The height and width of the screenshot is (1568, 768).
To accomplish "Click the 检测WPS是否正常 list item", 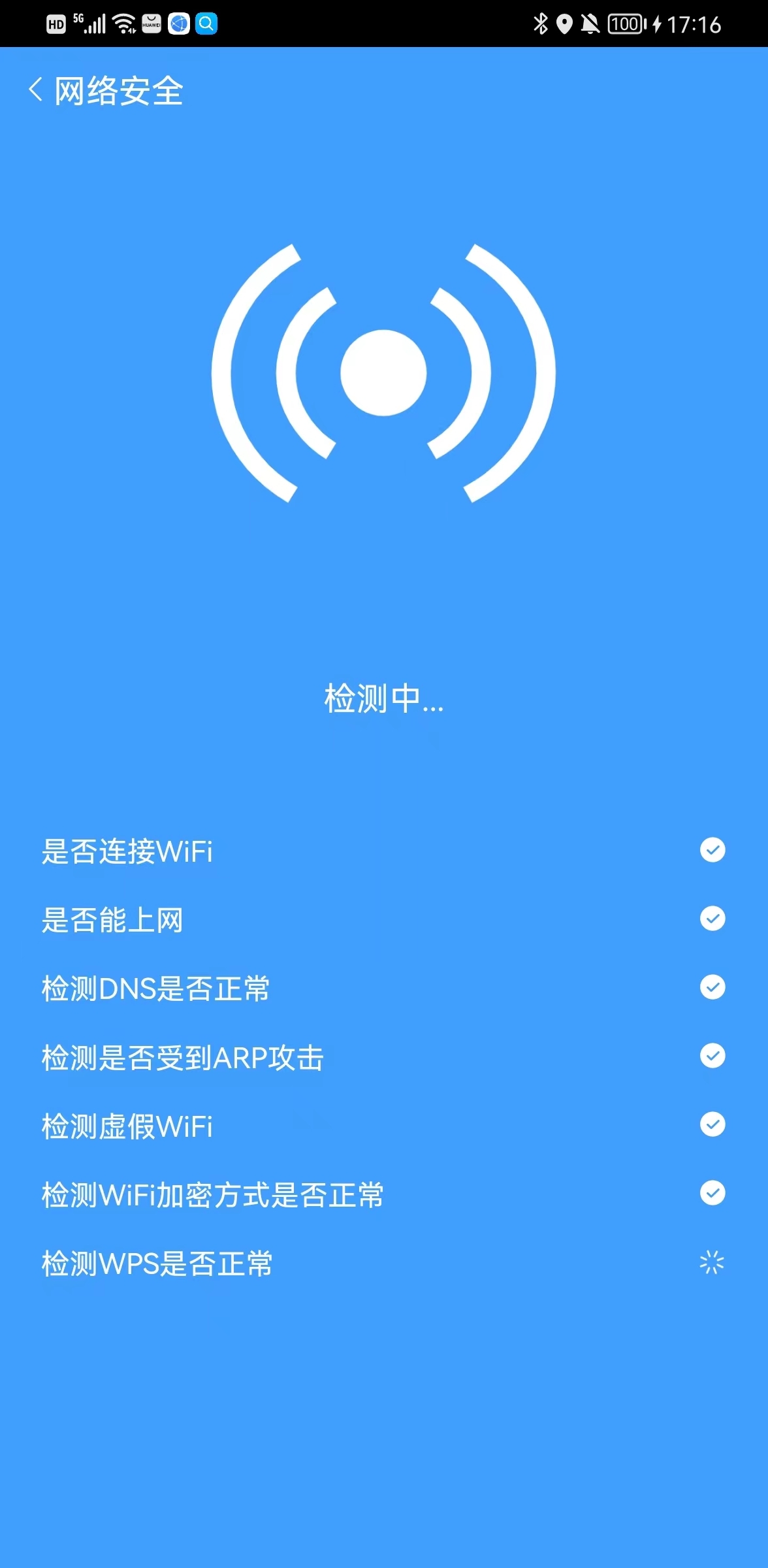I will pos(157,1262).
